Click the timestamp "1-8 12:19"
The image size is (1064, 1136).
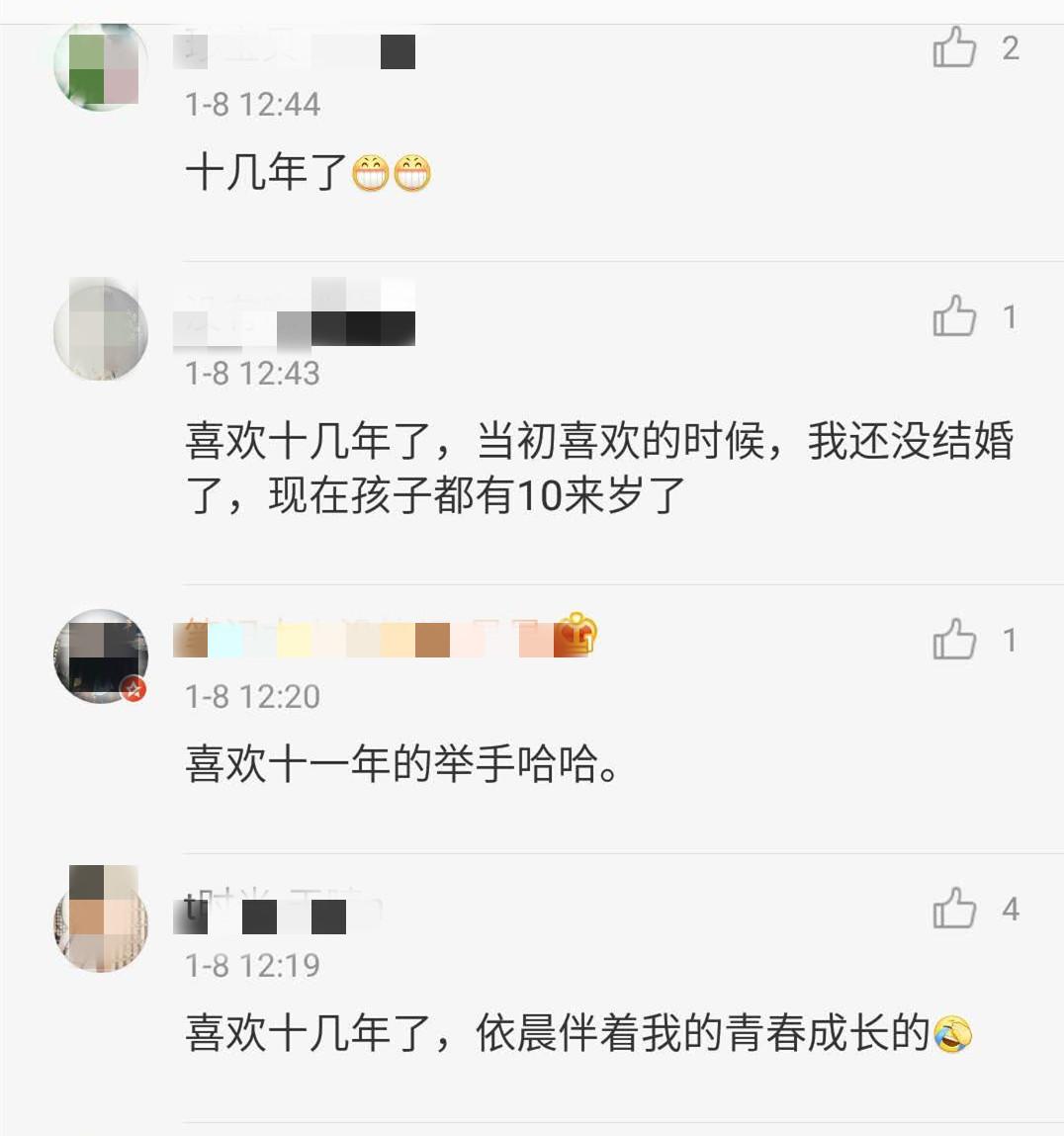tap(250, 965)
